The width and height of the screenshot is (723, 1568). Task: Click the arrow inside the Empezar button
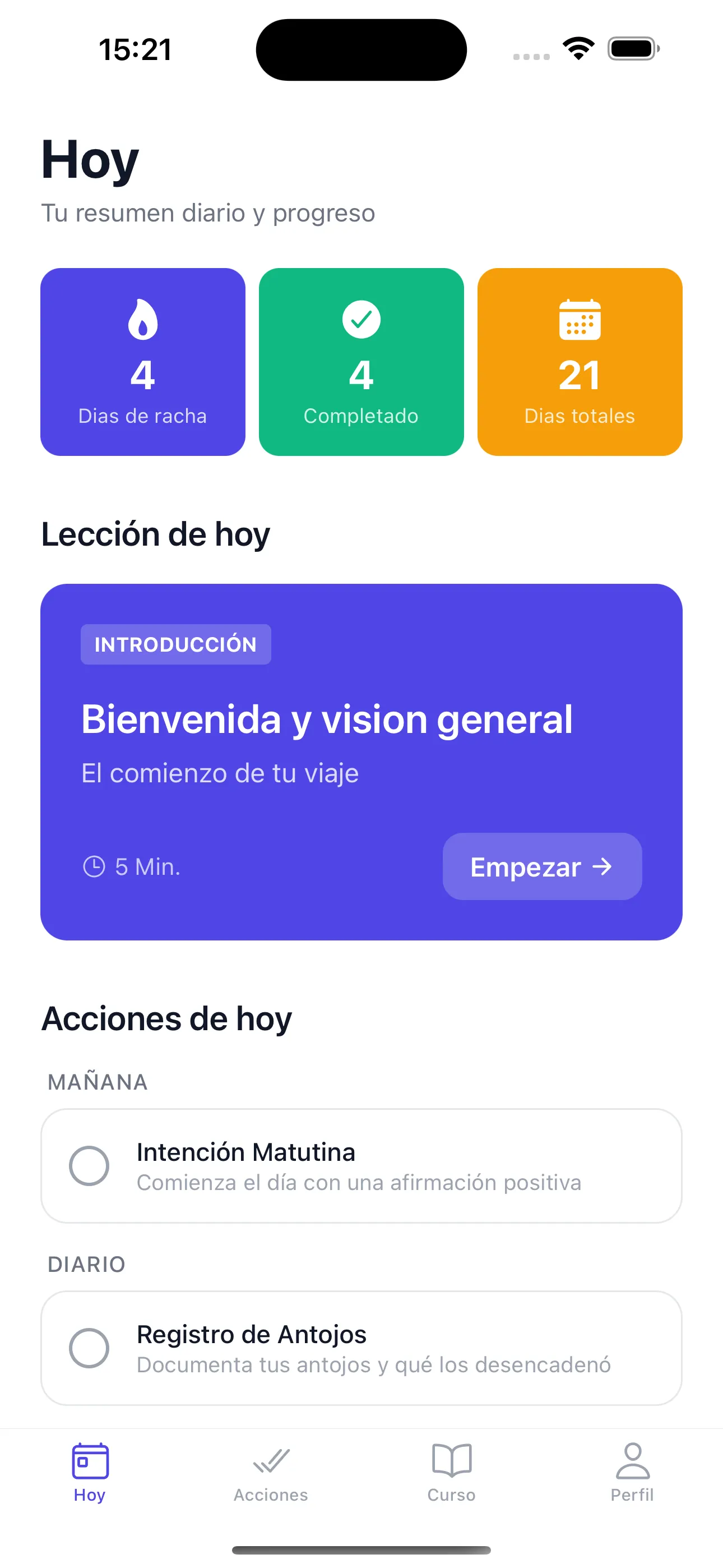tap(602, 867)
